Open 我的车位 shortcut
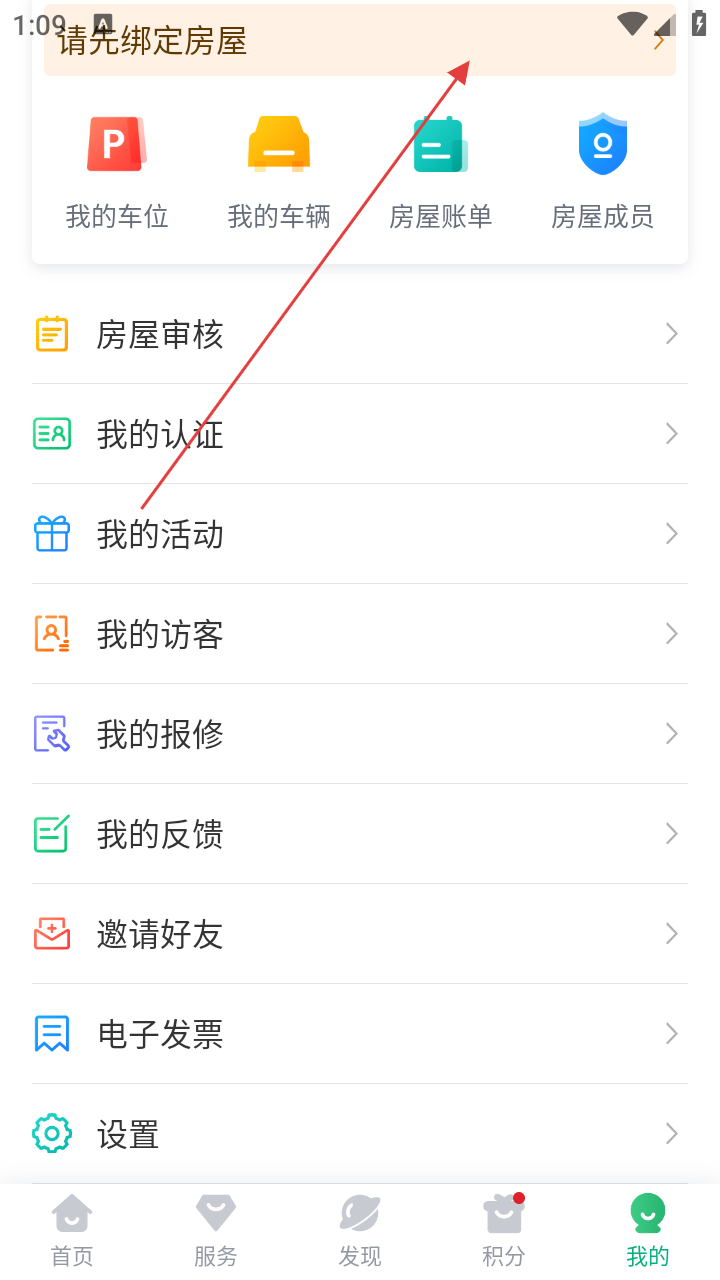720x1280 pixels. click(117, 172)
